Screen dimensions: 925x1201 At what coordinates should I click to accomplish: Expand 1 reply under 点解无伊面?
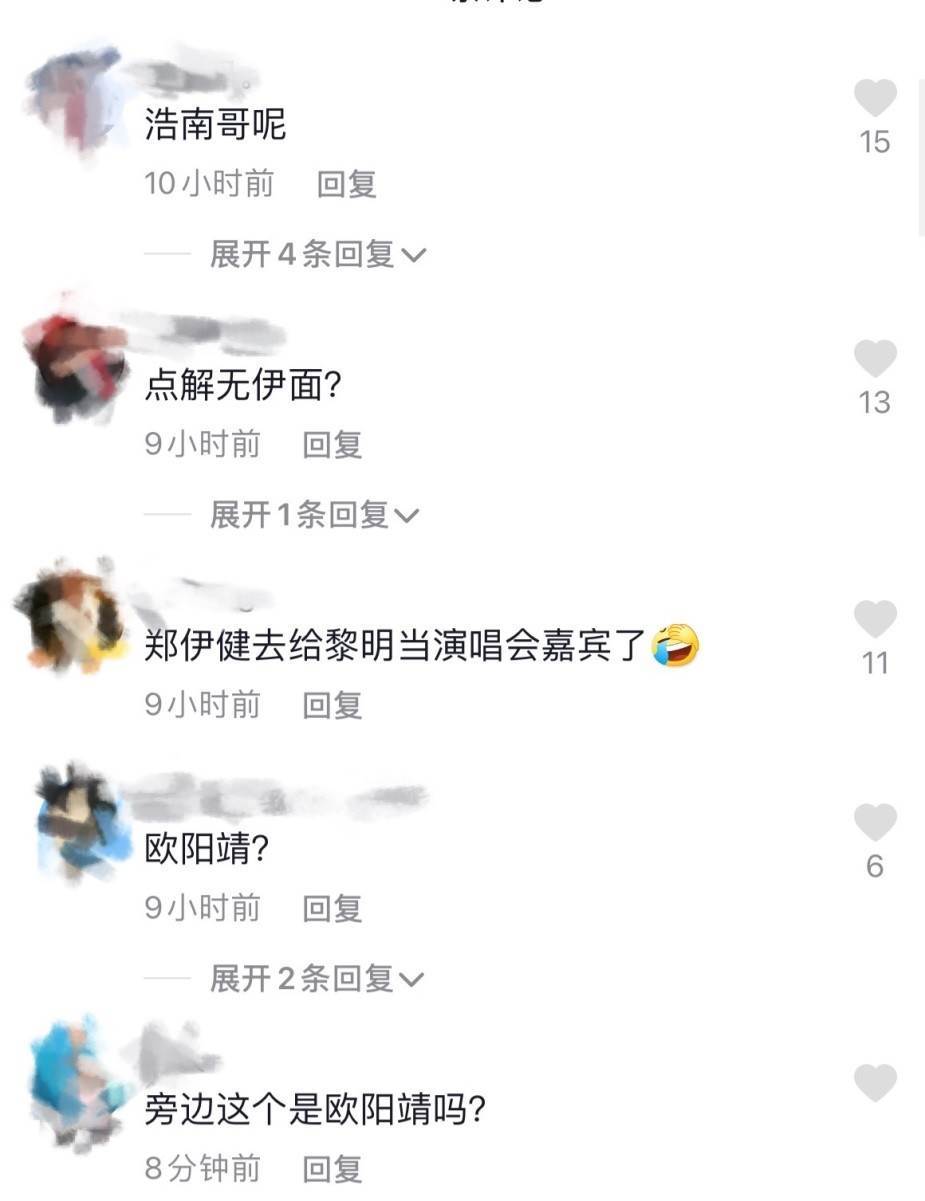[x=314, y=515]
